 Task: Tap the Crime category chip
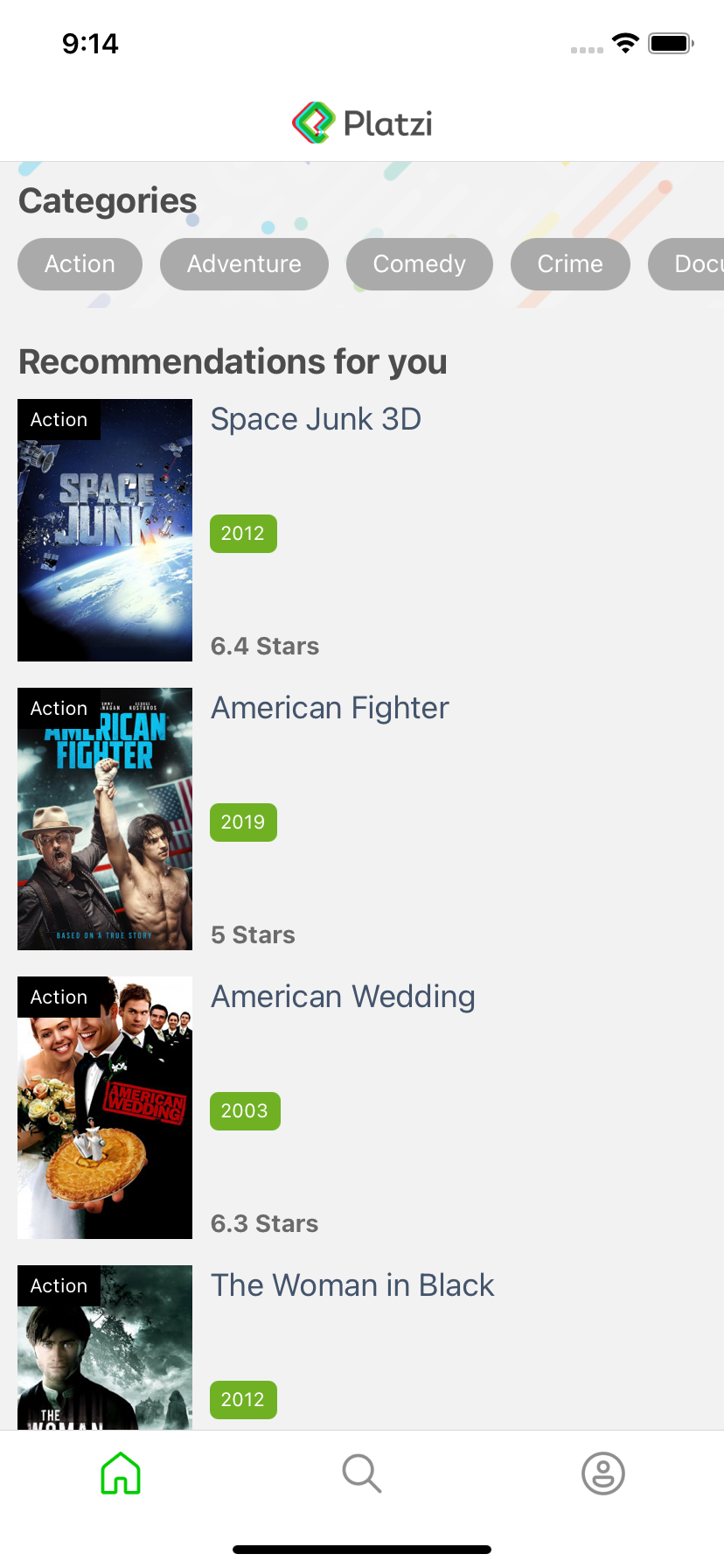click(569, 264)
